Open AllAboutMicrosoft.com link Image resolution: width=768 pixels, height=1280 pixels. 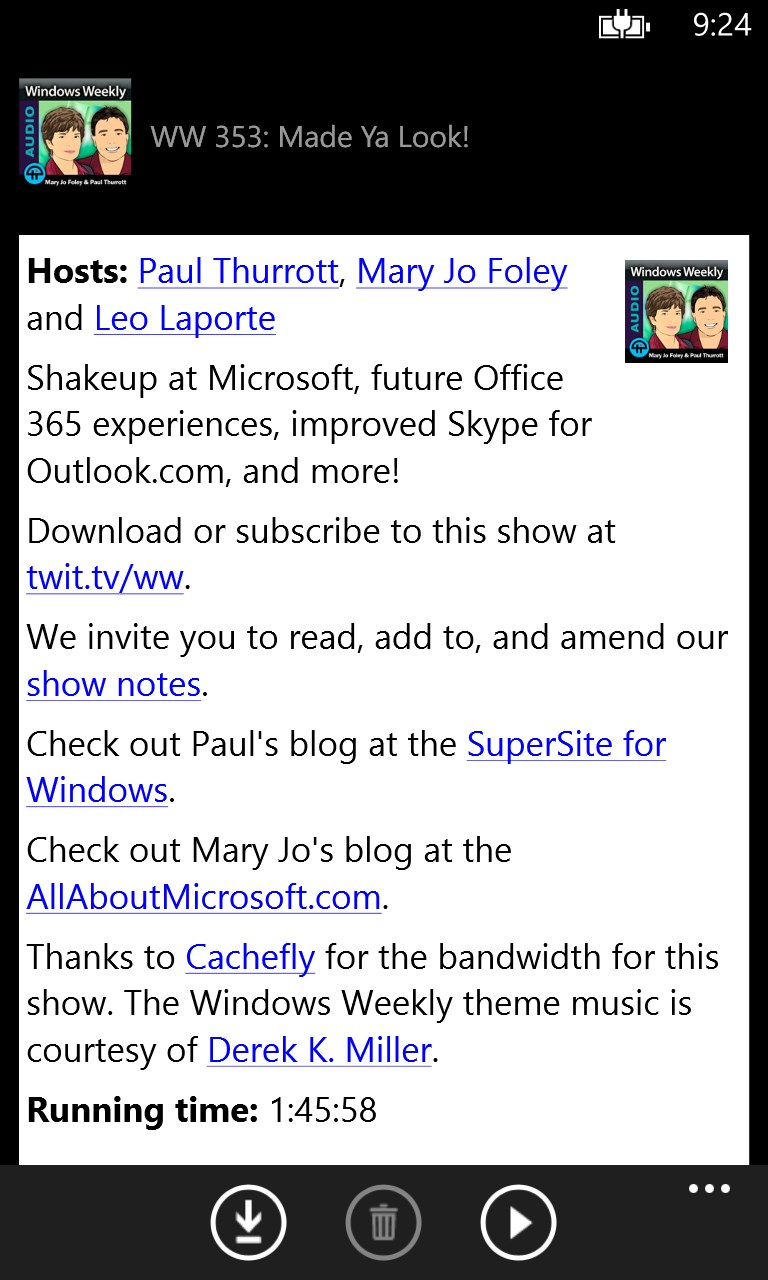tap(204, 897)
